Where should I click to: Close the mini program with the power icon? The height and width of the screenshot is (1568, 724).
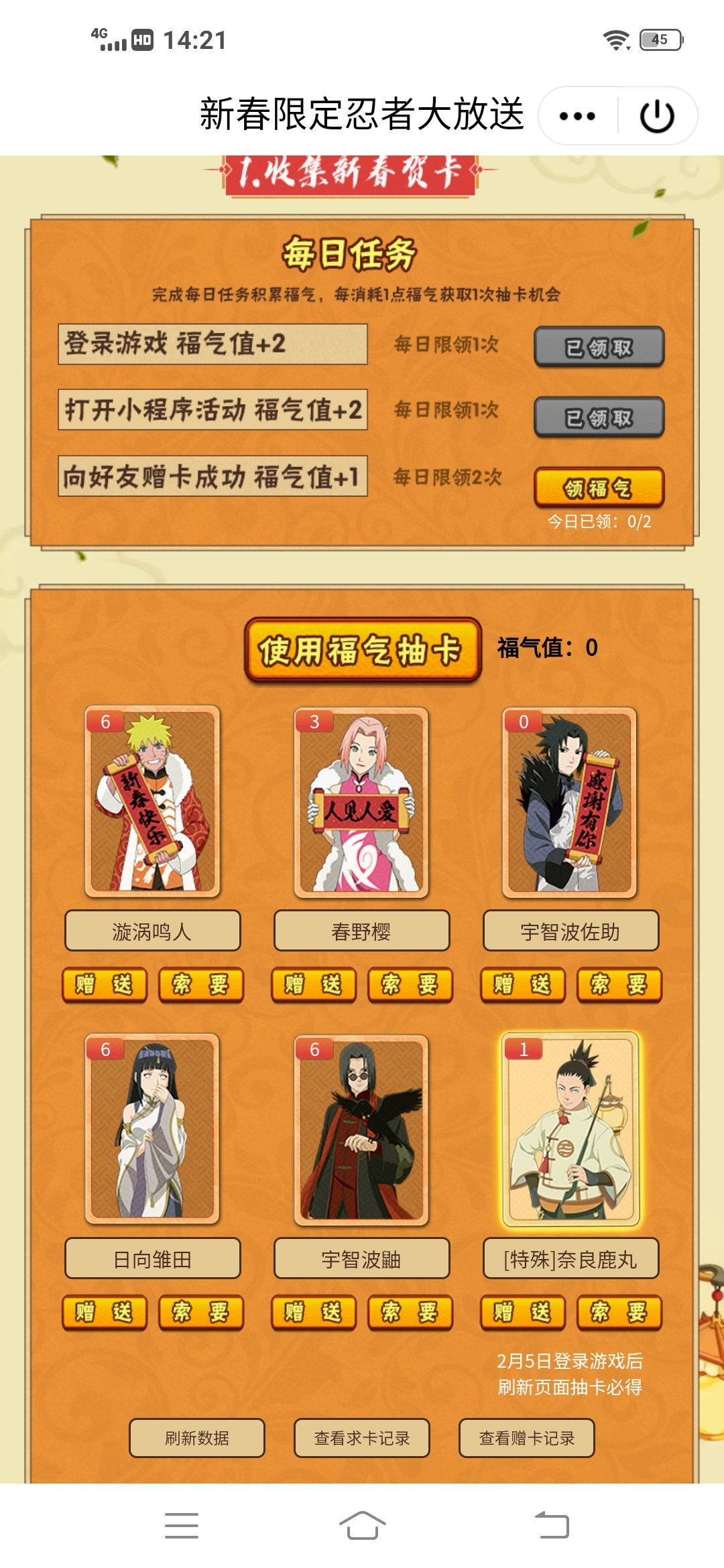657,116
